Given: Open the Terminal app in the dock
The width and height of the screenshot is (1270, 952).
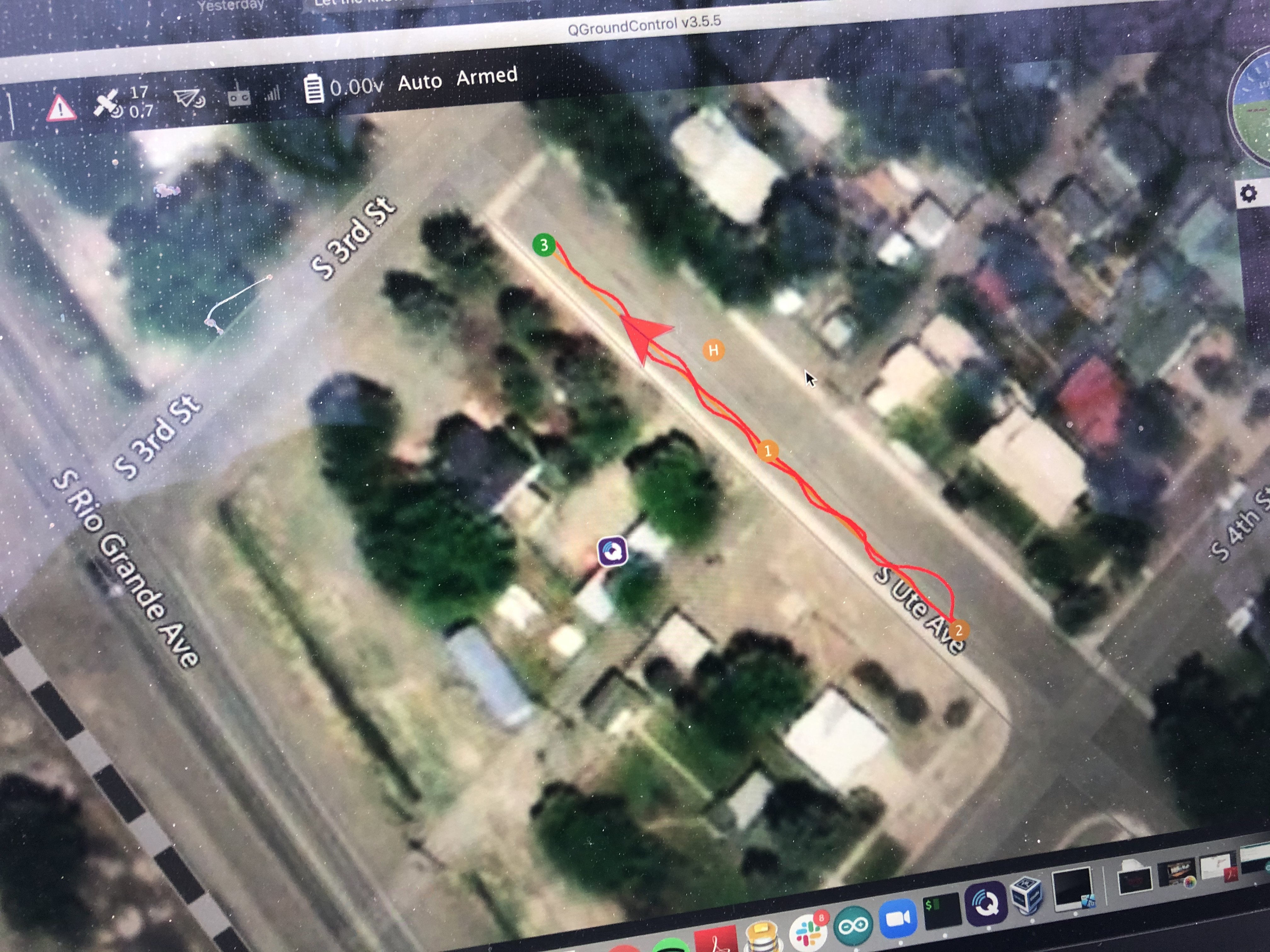Looking at the screenshot, I should [x=941, y=909].
